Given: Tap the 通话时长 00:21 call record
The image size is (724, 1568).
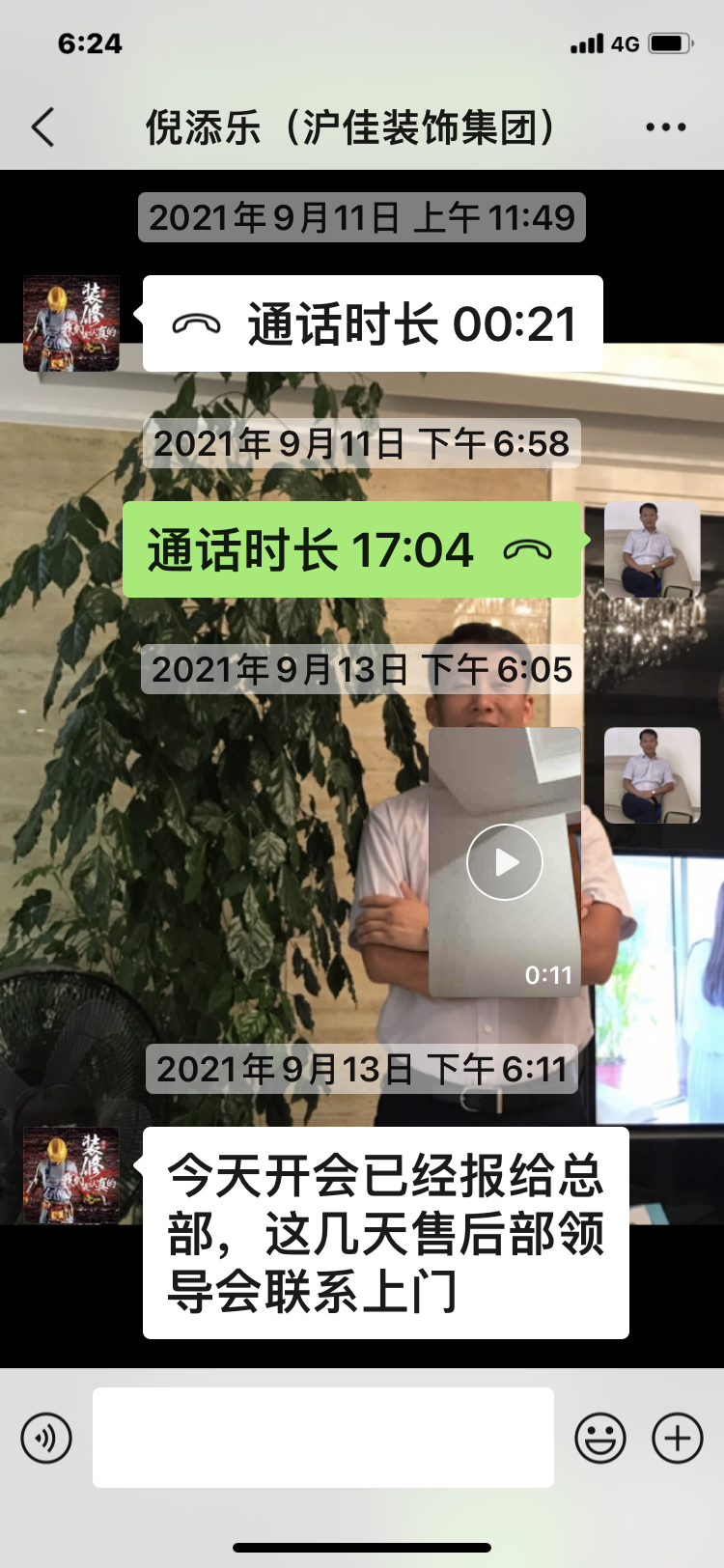Looking at the screenshot, I should (373, 324).
